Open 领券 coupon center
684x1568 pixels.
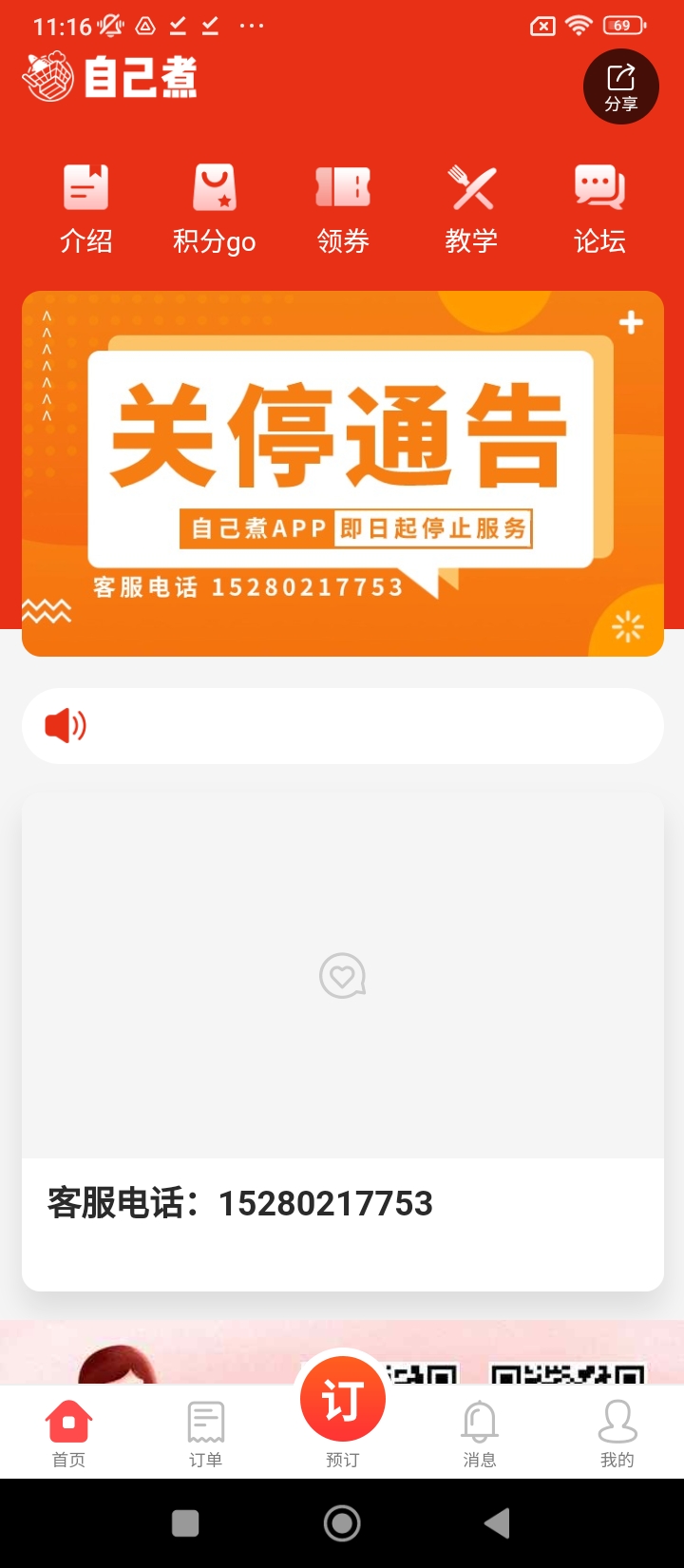tap(343, 209)
